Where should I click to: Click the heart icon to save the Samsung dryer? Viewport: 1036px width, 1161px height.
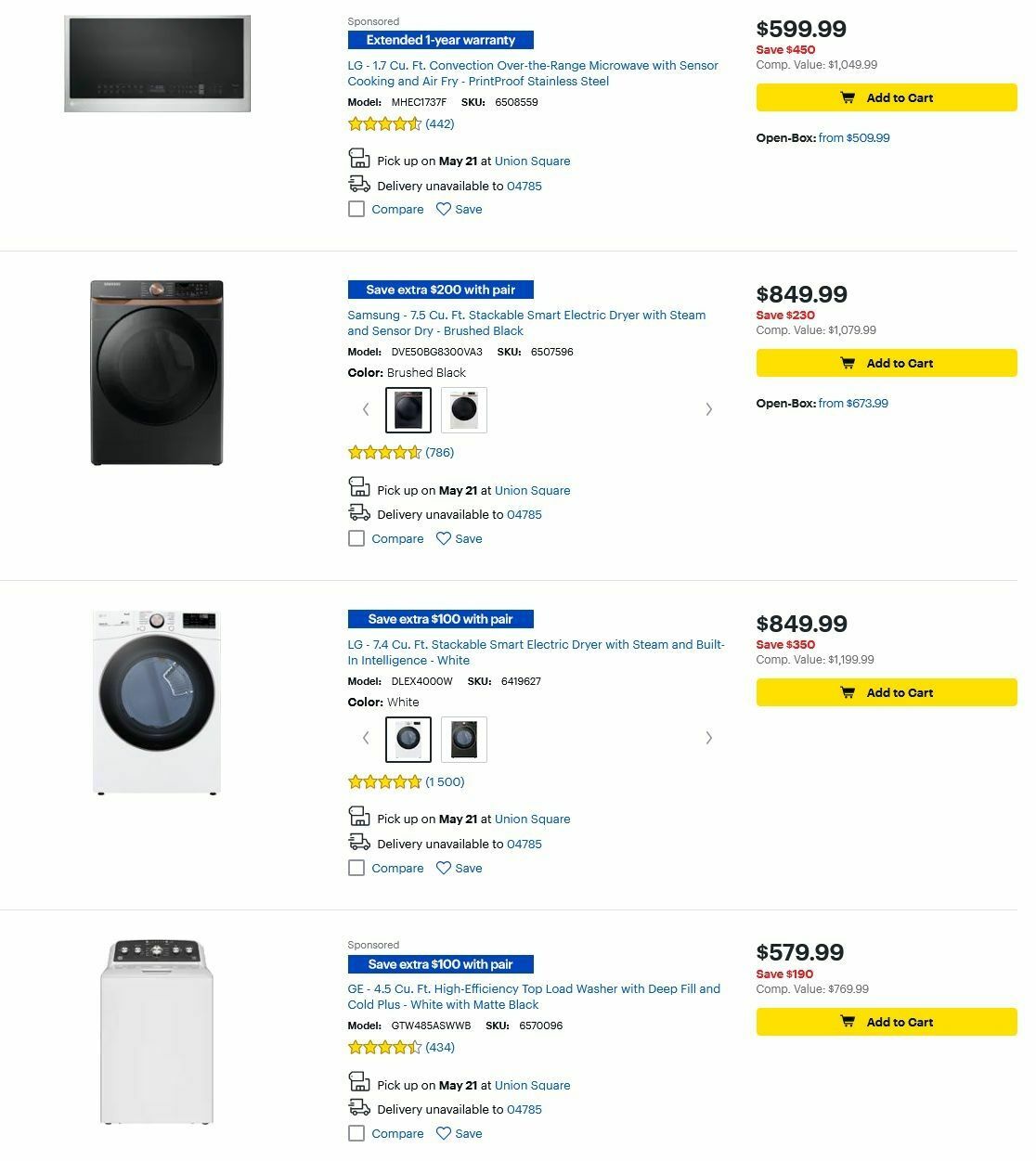(443, 538)
